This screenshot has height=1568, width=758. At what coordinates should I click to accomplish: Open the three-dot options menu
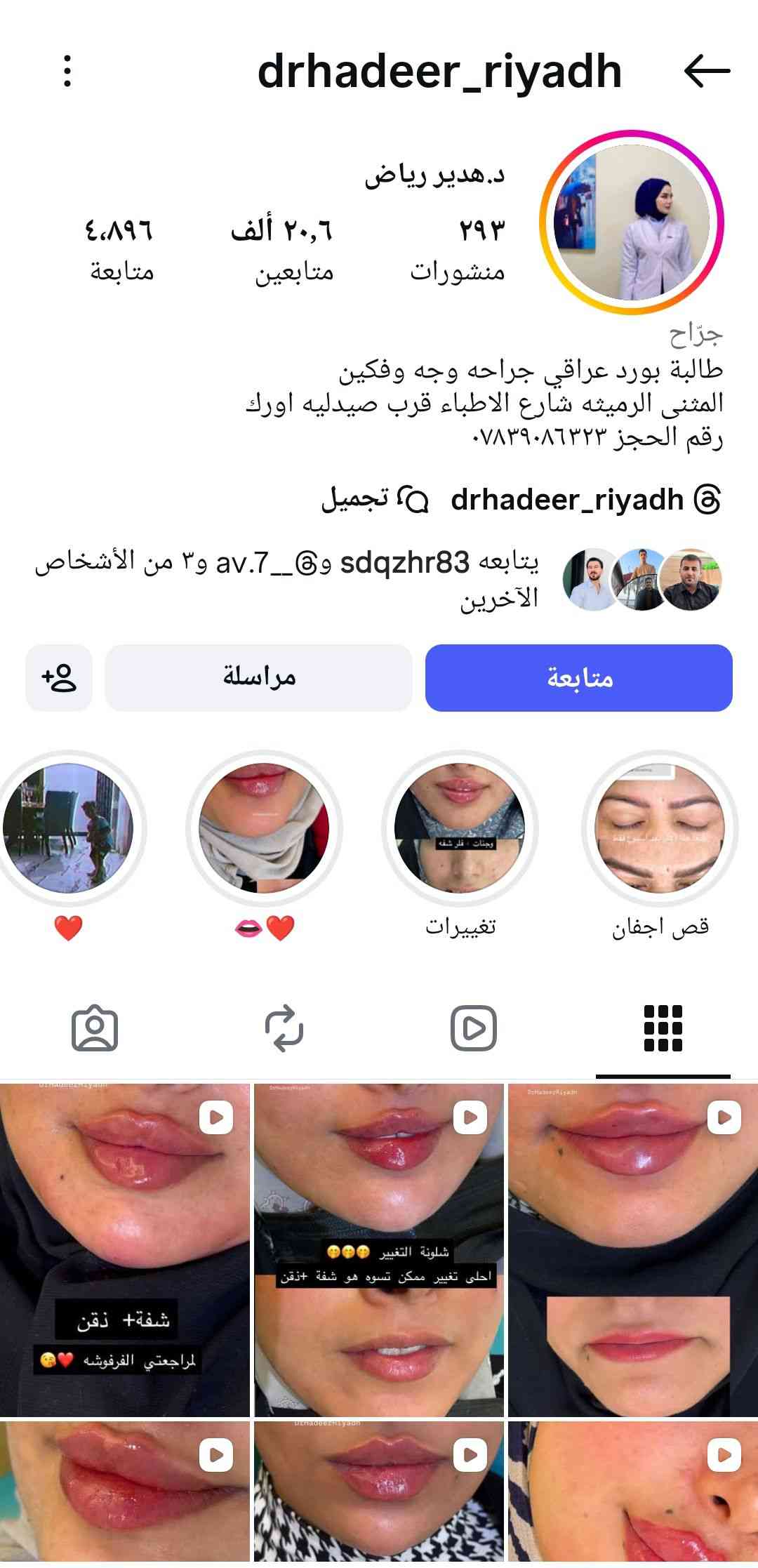pos(67,72)
